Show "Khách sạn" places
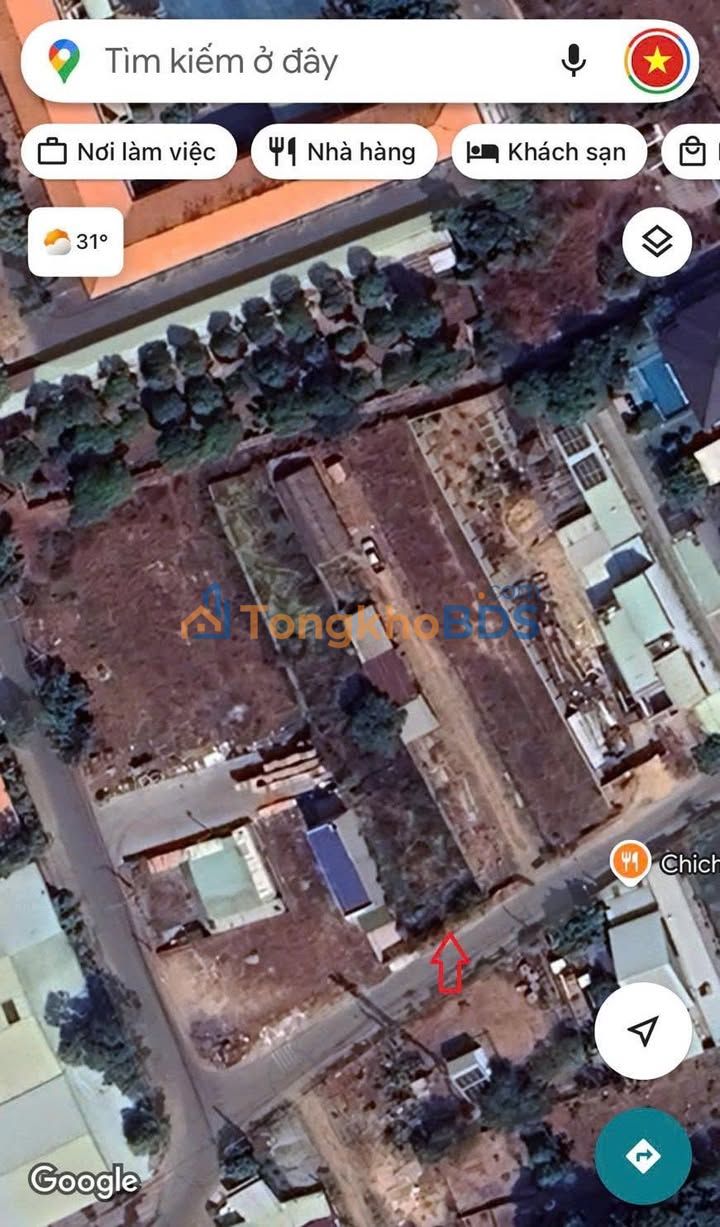720x1227 pixels. (549, 152)
